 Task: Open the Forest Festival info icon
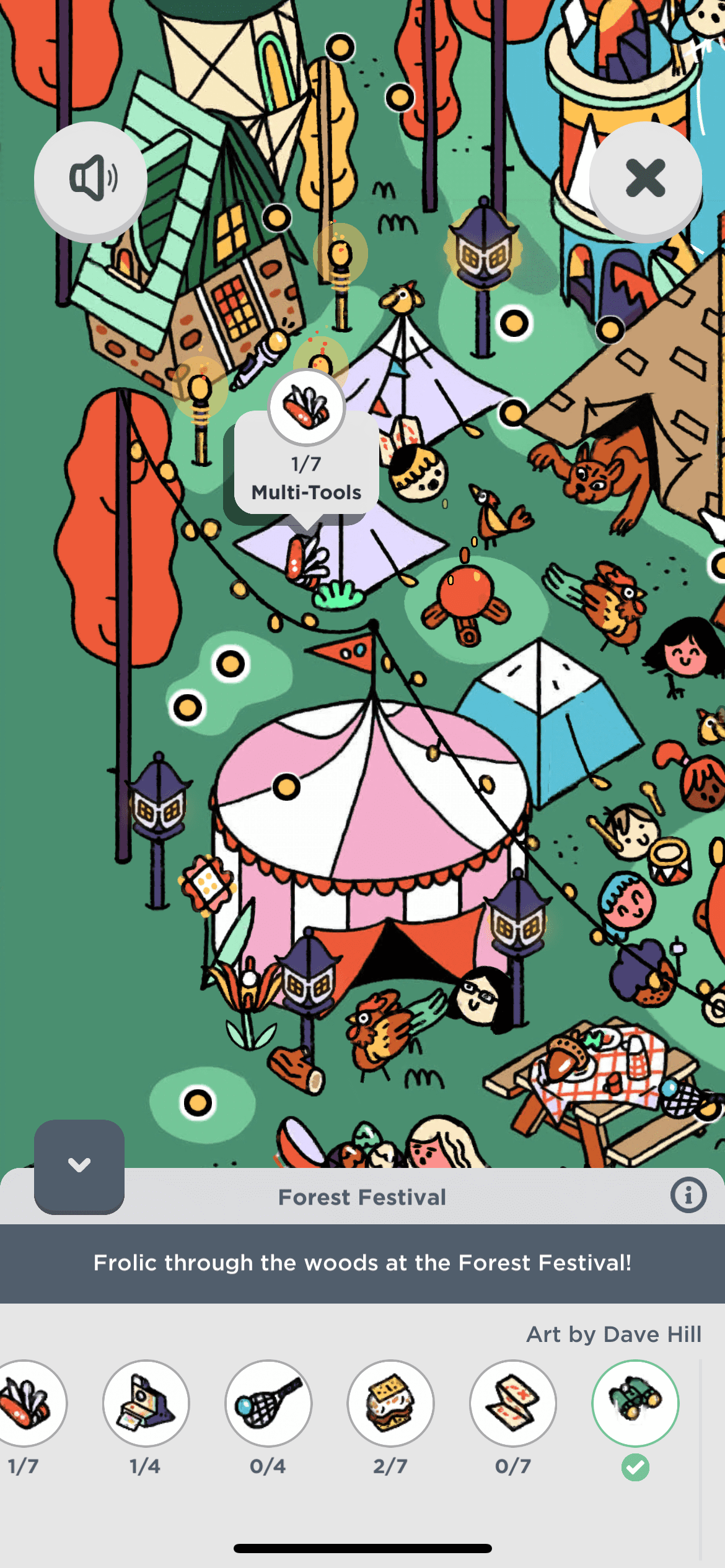click(688, 1195)
